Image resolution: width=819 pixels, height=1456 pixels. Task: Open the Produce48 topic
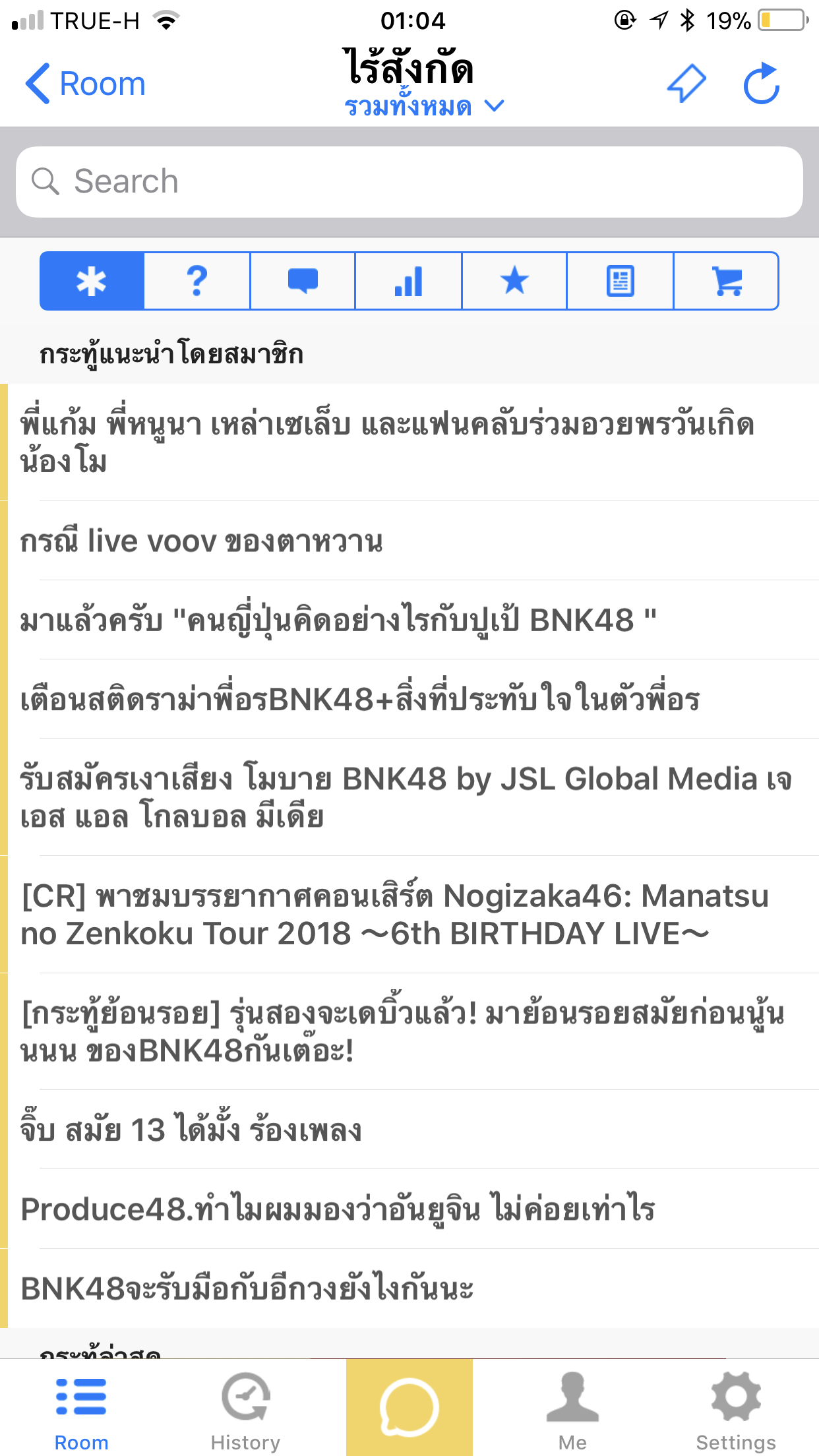point(409,1209)
